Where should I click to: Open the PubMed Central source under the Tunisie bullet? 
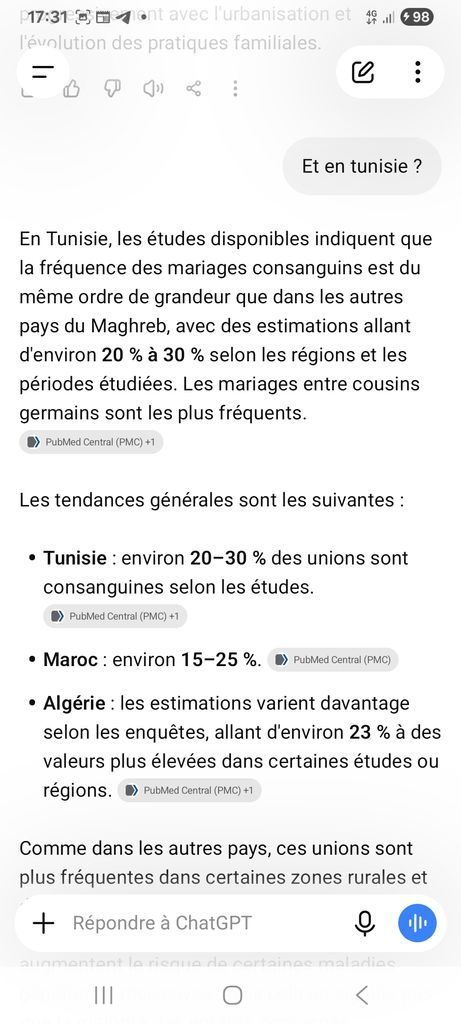pos(115,616)
